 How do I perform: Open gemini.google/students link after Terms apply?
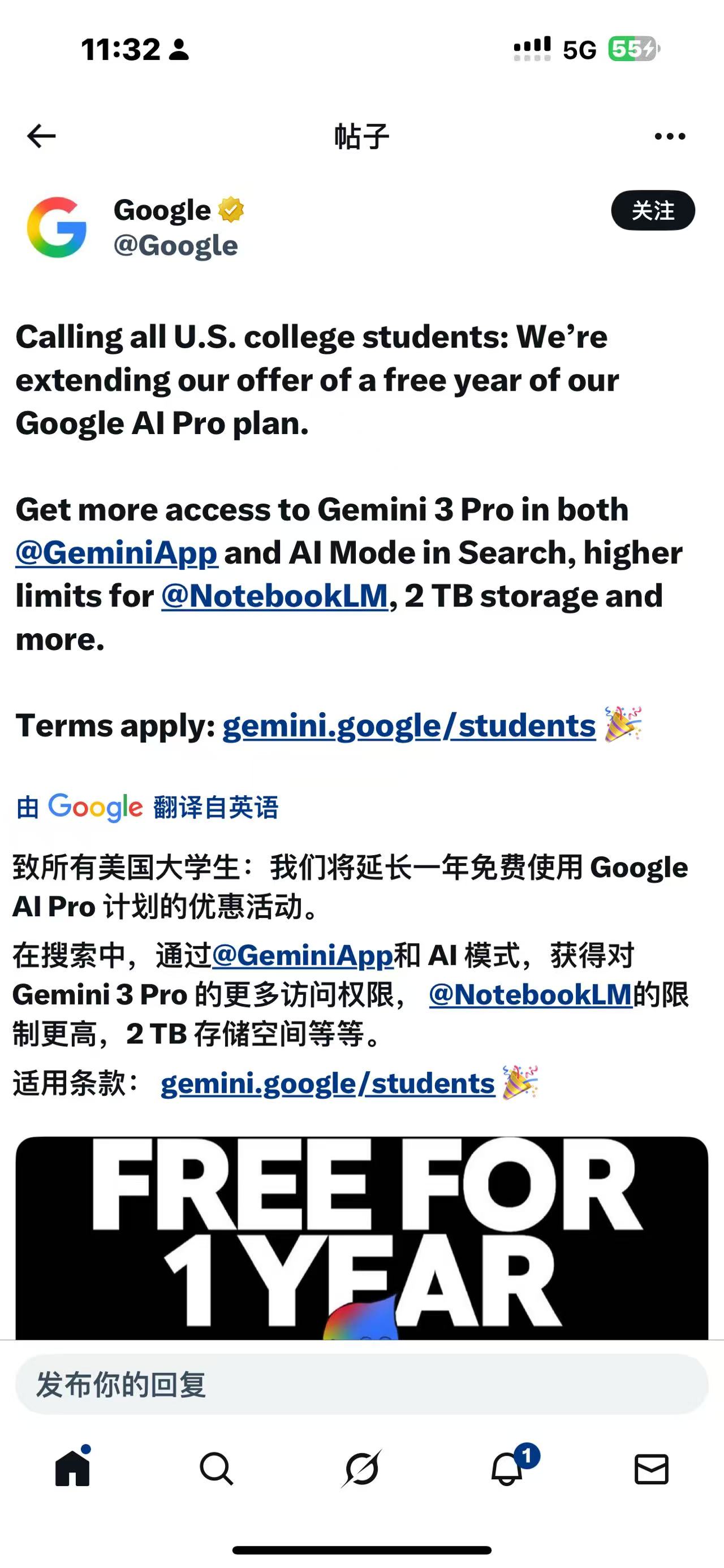tap(408, 726)
